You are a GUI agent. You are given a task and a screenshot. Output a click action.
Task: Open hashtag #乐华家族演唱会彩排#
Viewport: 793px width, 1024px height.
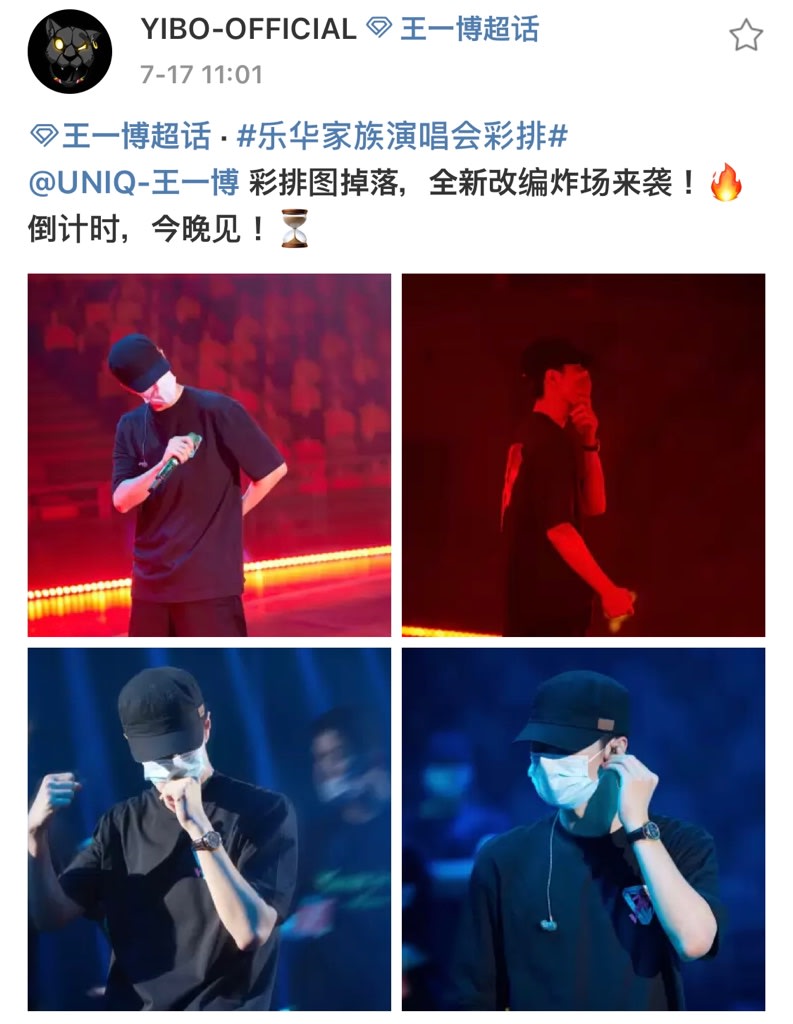pyautogui.click(x=403, y=135)
